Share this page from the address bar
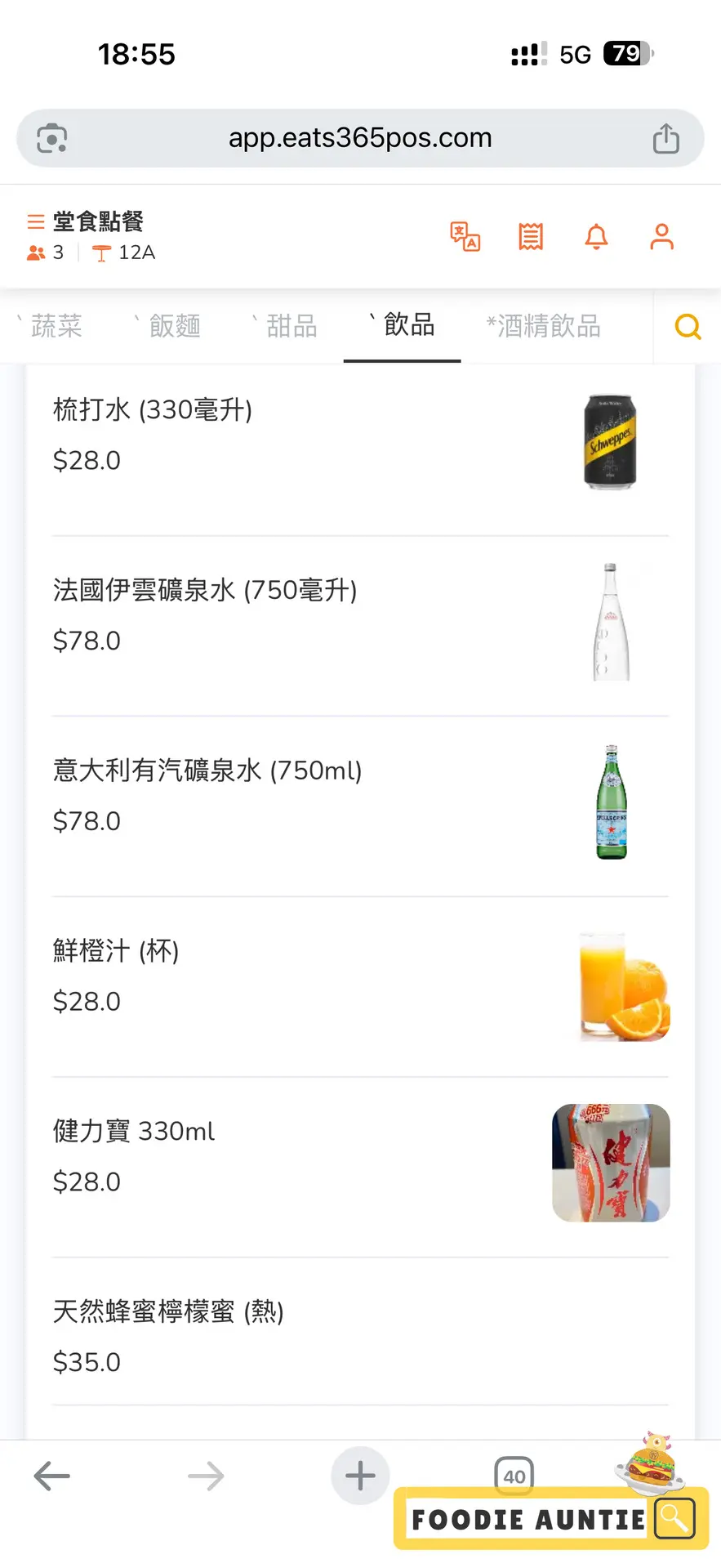Viewport: 721px width, 1568px height. tap(665, 138)
